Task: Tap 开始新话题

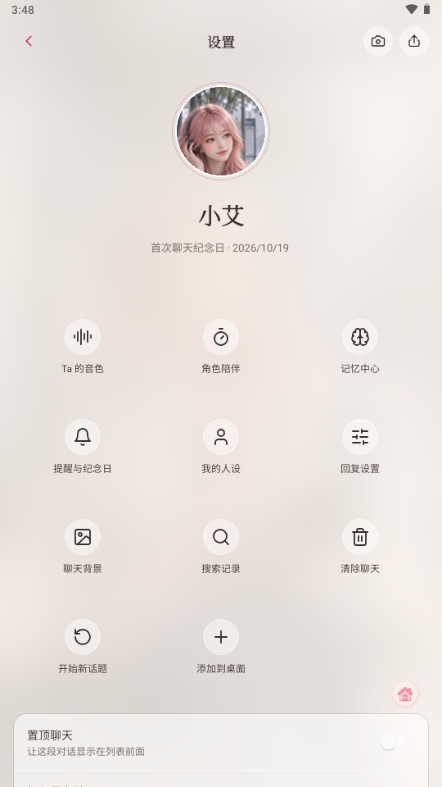Action: click(x=83, y=646)
